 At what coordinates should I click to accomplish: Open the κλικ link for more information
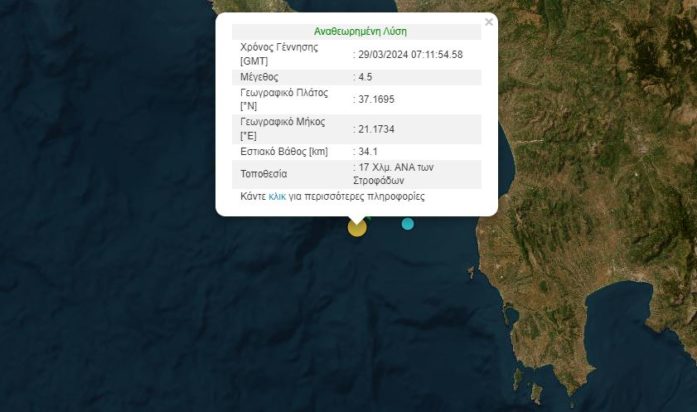pyautogui.click(x=277, y=197)
